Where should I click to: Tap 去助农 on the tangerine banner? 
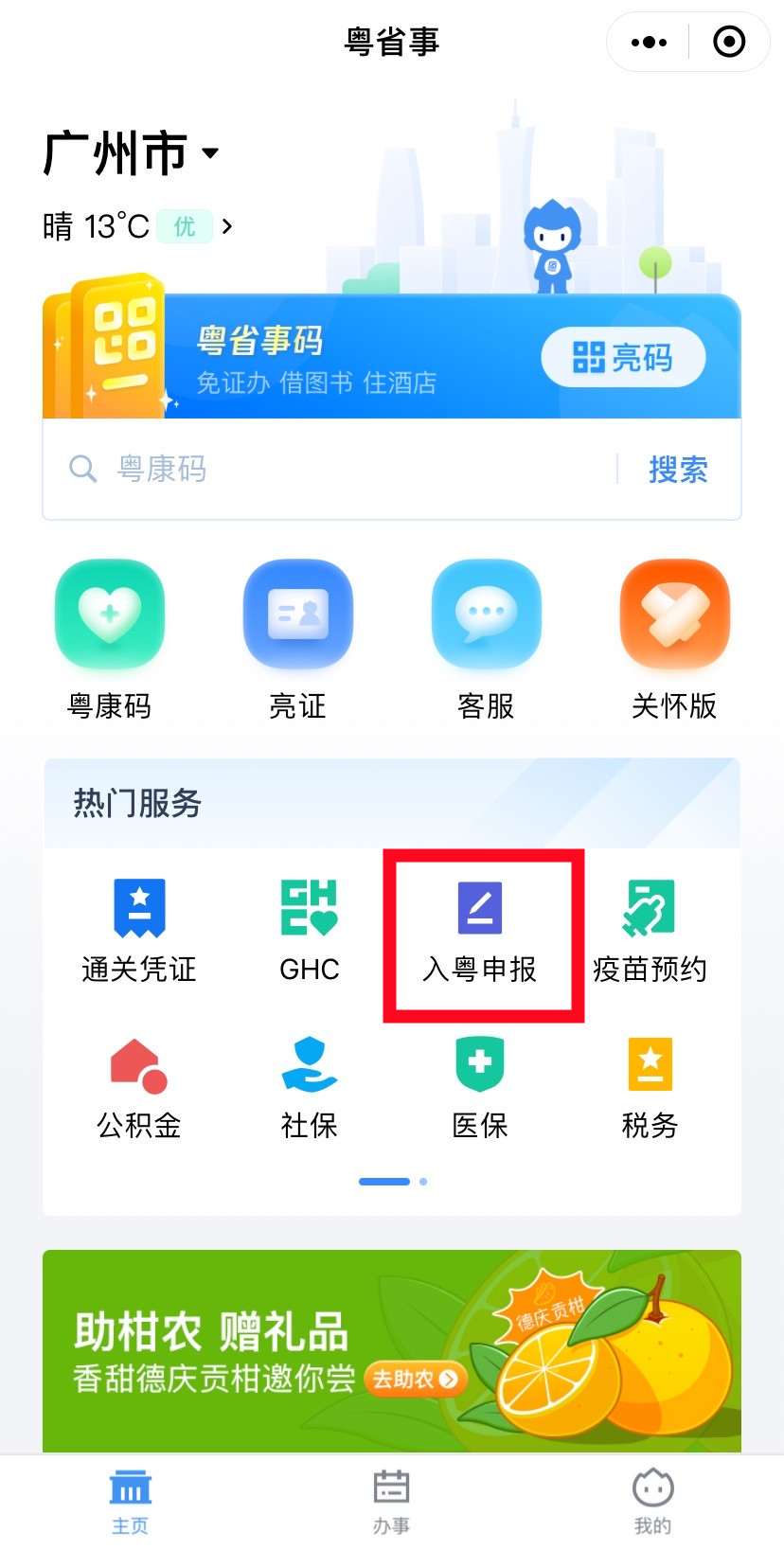coord(415,1380)
